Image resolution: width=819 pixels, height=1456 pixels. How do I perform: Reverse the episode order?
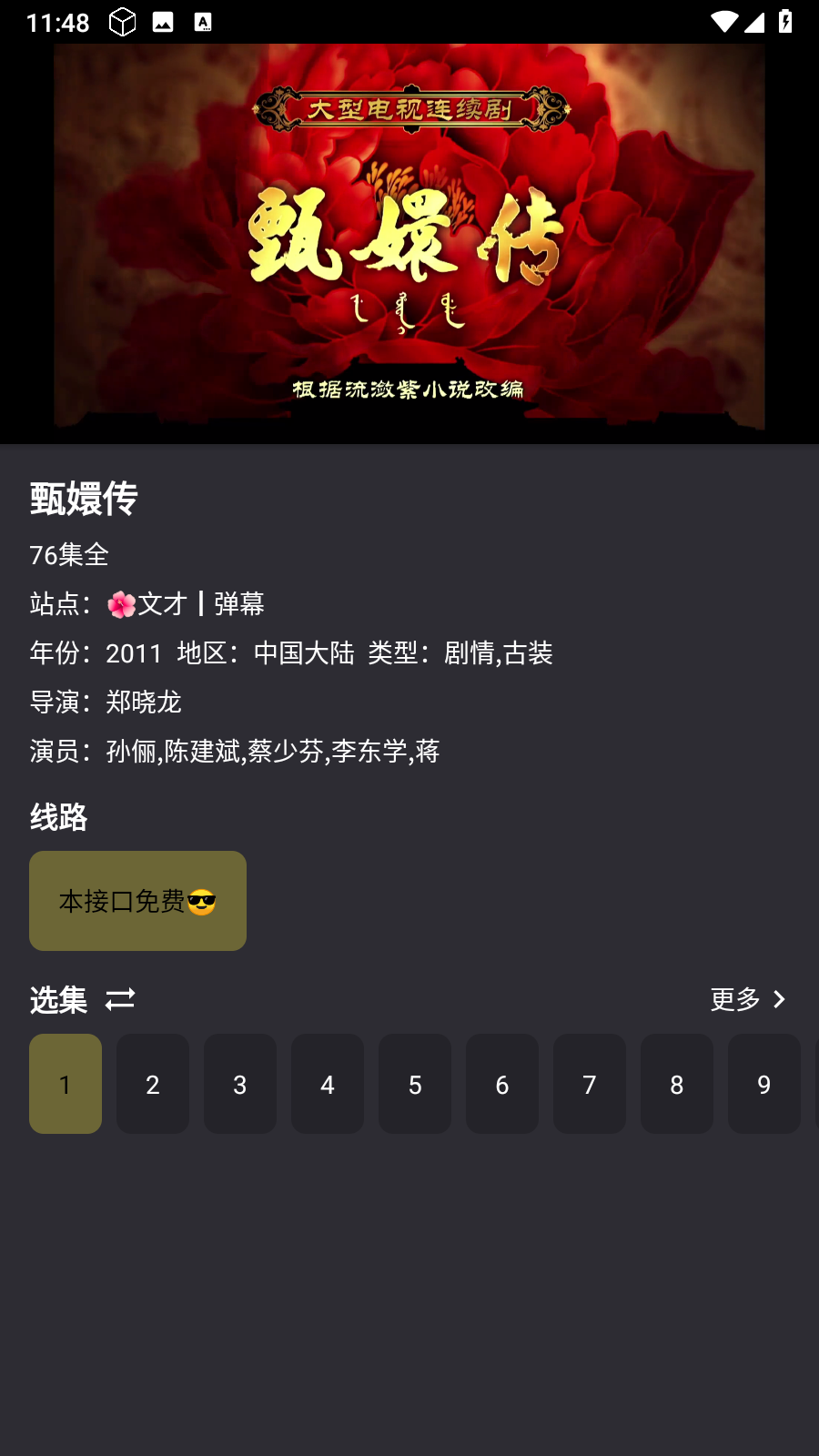point(120,999)
